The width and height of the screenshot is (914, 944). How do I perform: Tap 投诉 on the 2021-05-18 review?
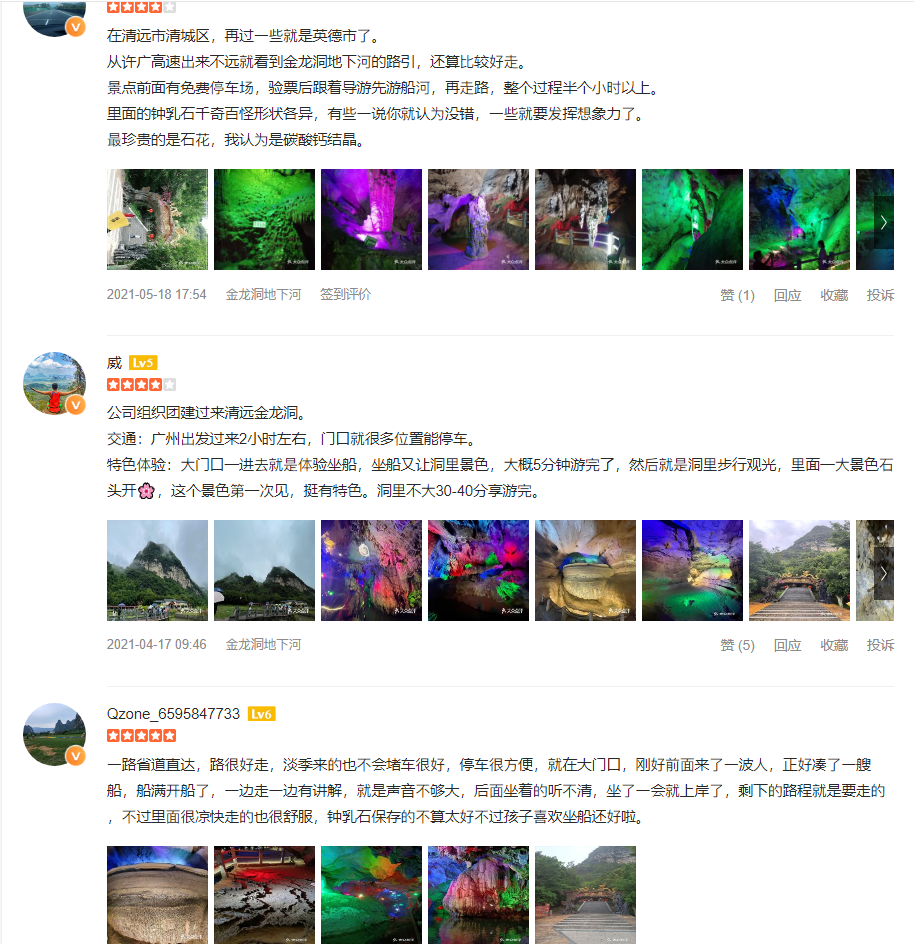click(x=880, y=295)
